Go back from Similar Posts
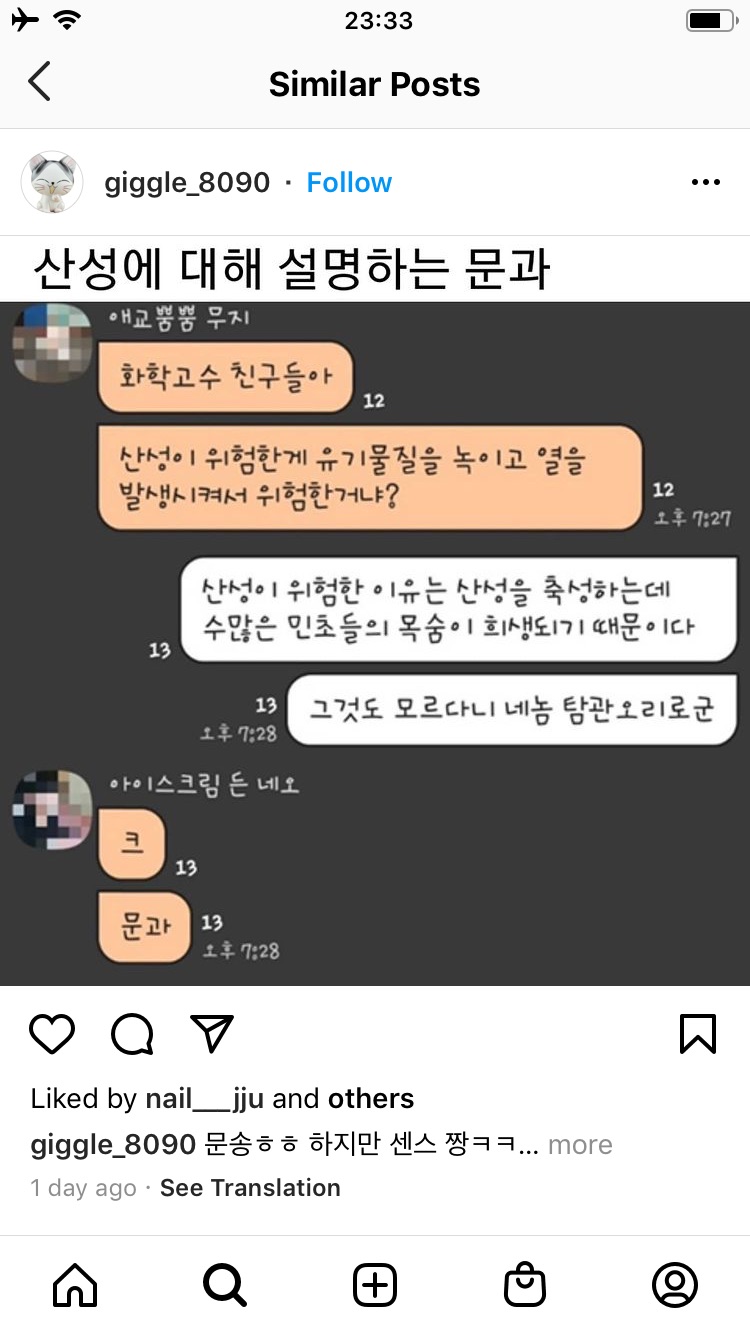 39,82
